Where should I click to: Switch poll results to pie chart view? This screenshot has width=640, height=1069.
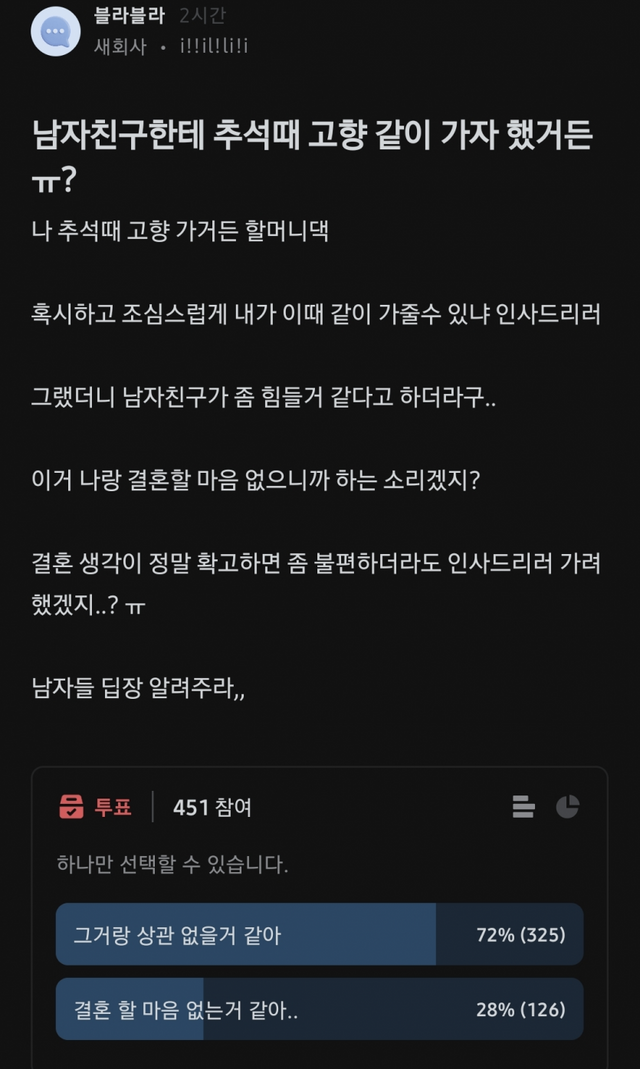tap(568, 806)
